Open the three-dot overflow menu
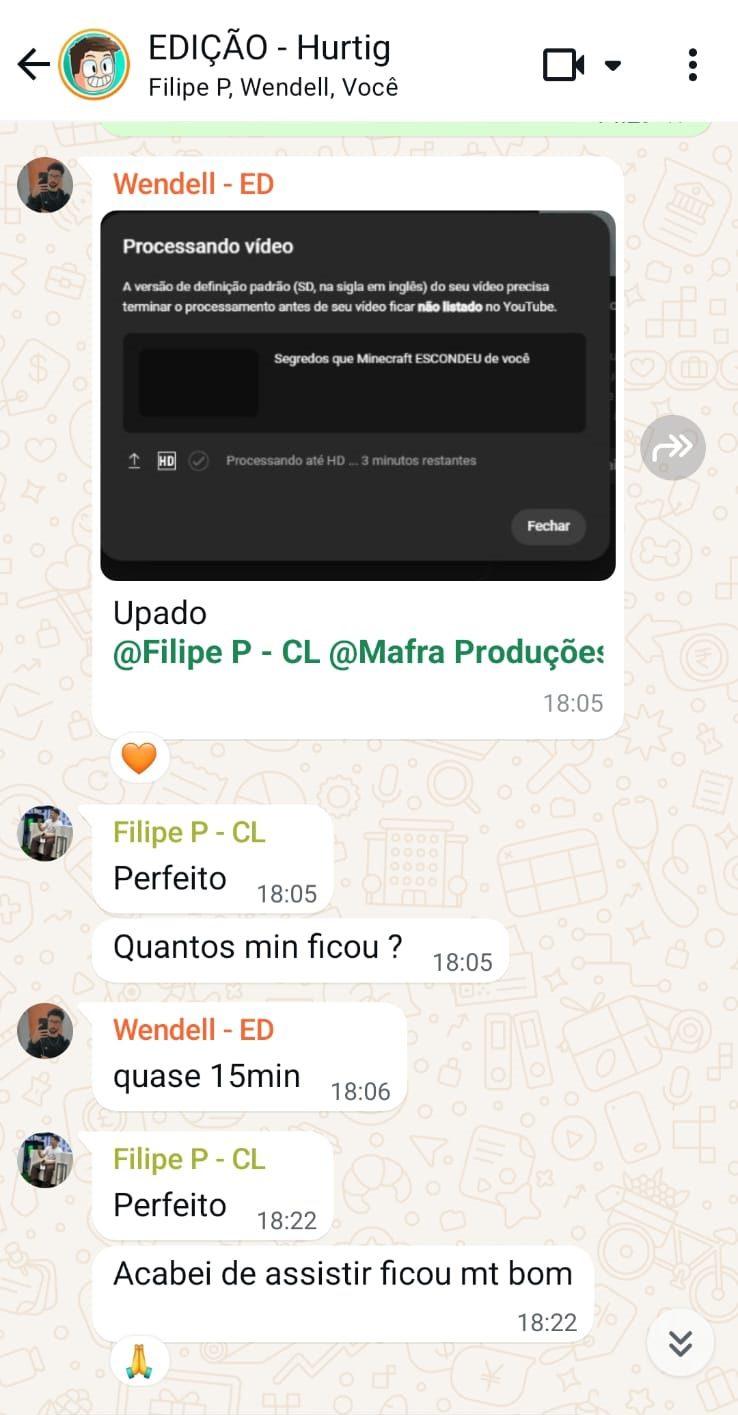The height and width of the screenshot is (1415, 738). [692, 65]
